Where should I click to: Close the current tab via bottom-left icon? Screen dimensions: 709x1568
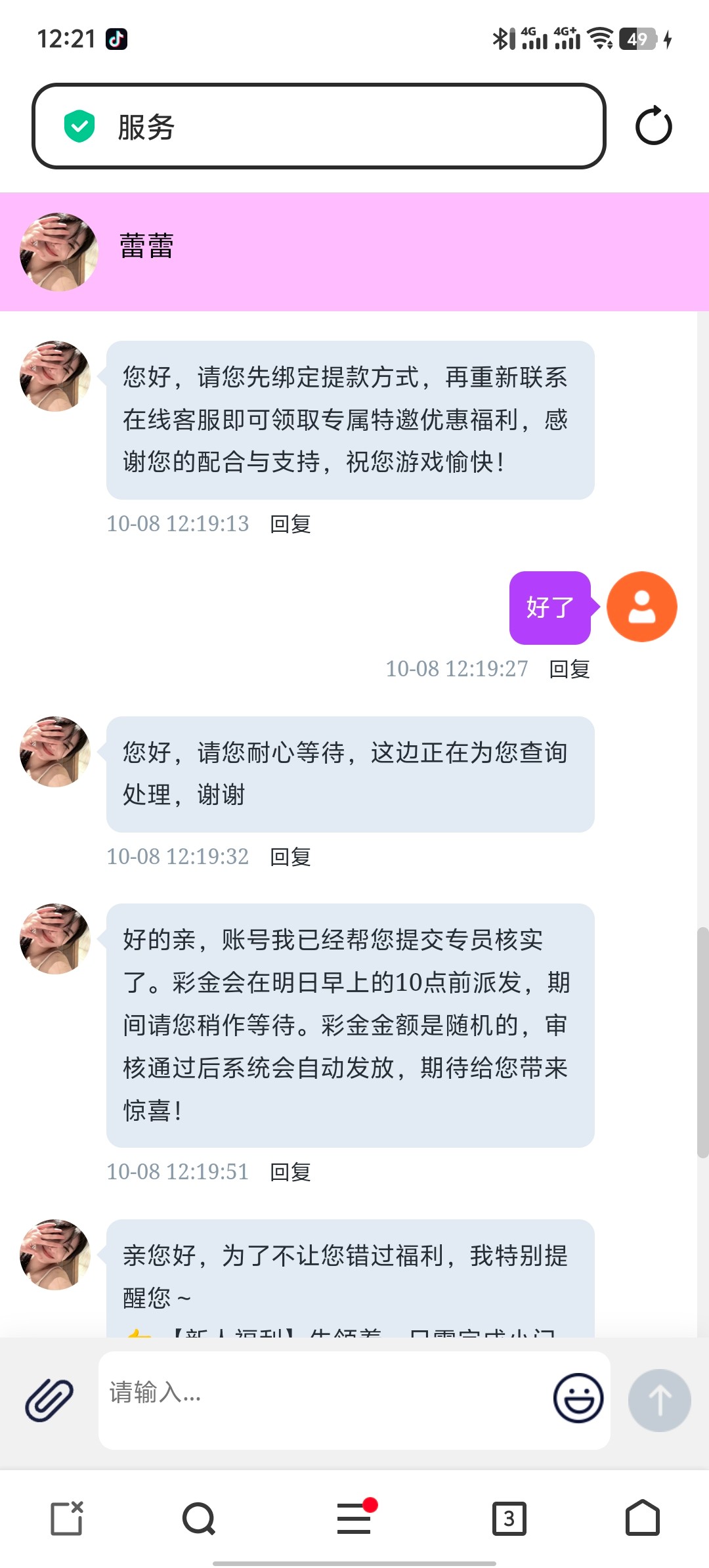click(67, 1518)
